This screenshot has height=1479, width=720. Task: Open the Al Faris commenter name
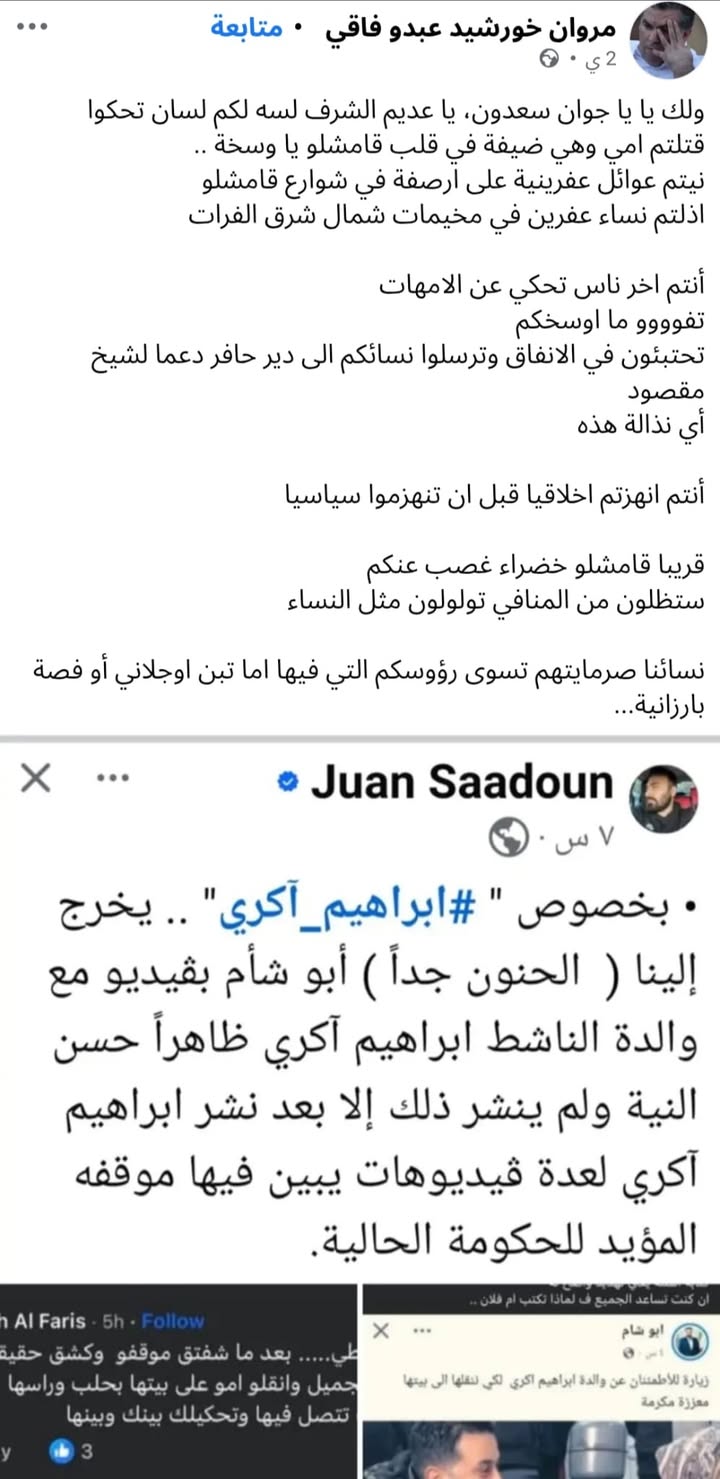coord(42,1318)
